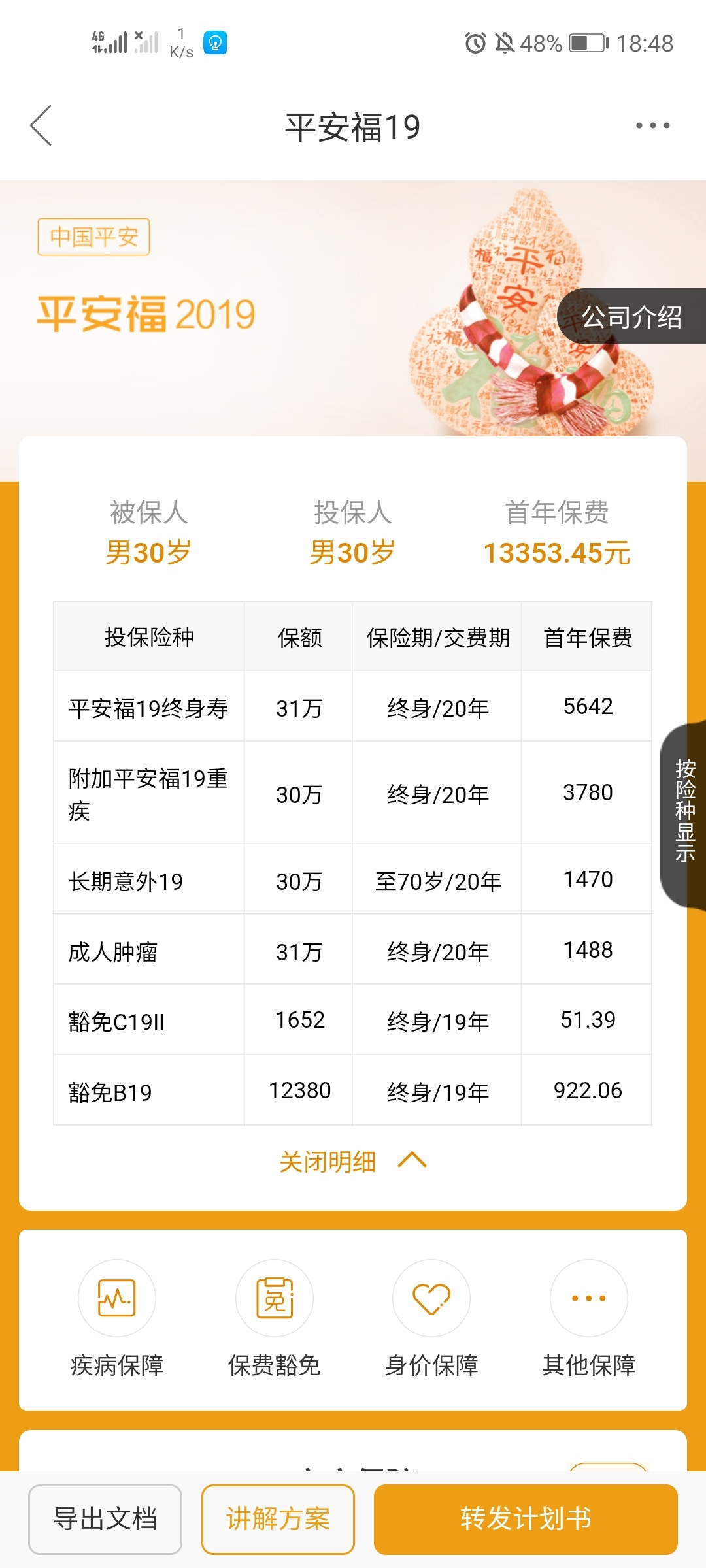Open the three-dot overflow menu
The height and width of the screenshot is (1568, 706).
[652, 125]
